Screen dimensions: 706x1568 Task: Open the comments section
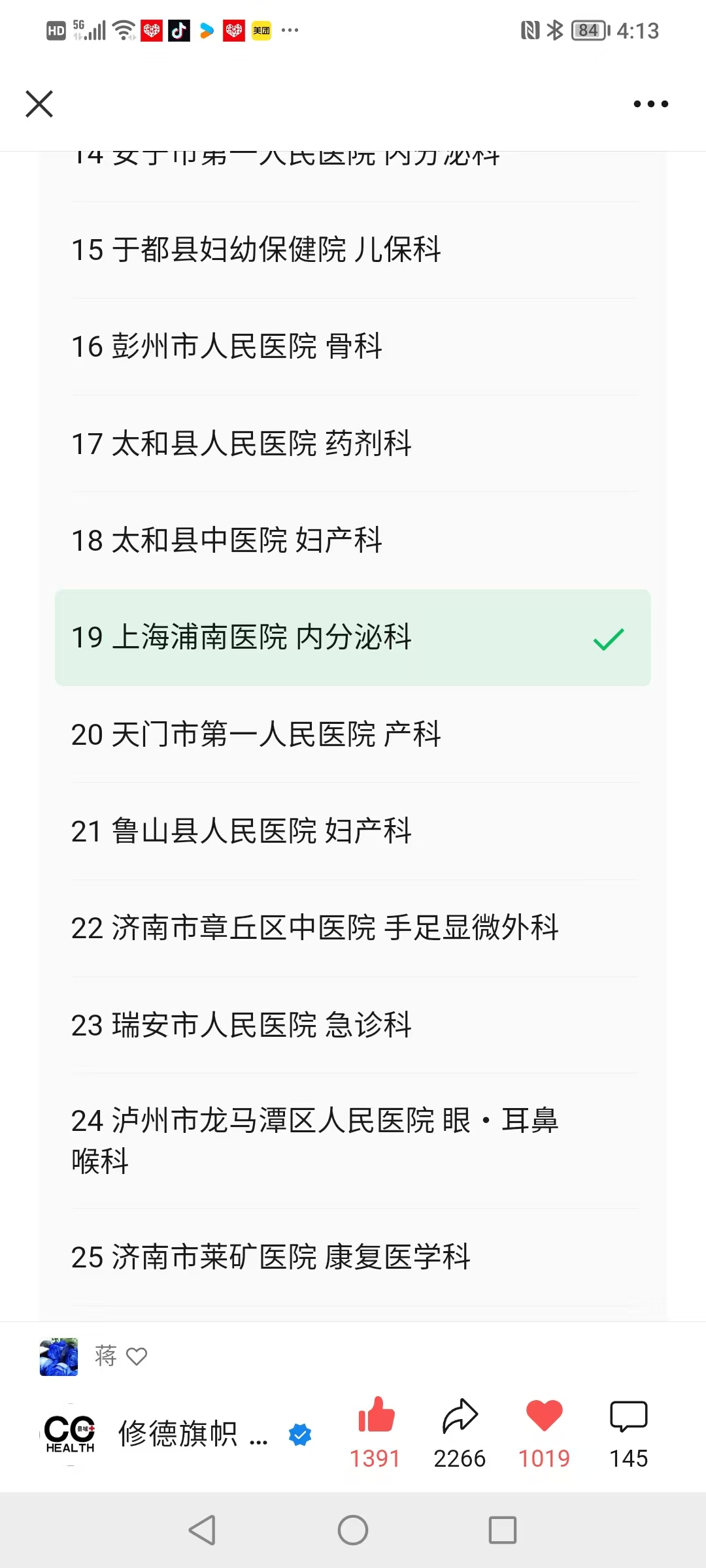[x=628, y=1416]
